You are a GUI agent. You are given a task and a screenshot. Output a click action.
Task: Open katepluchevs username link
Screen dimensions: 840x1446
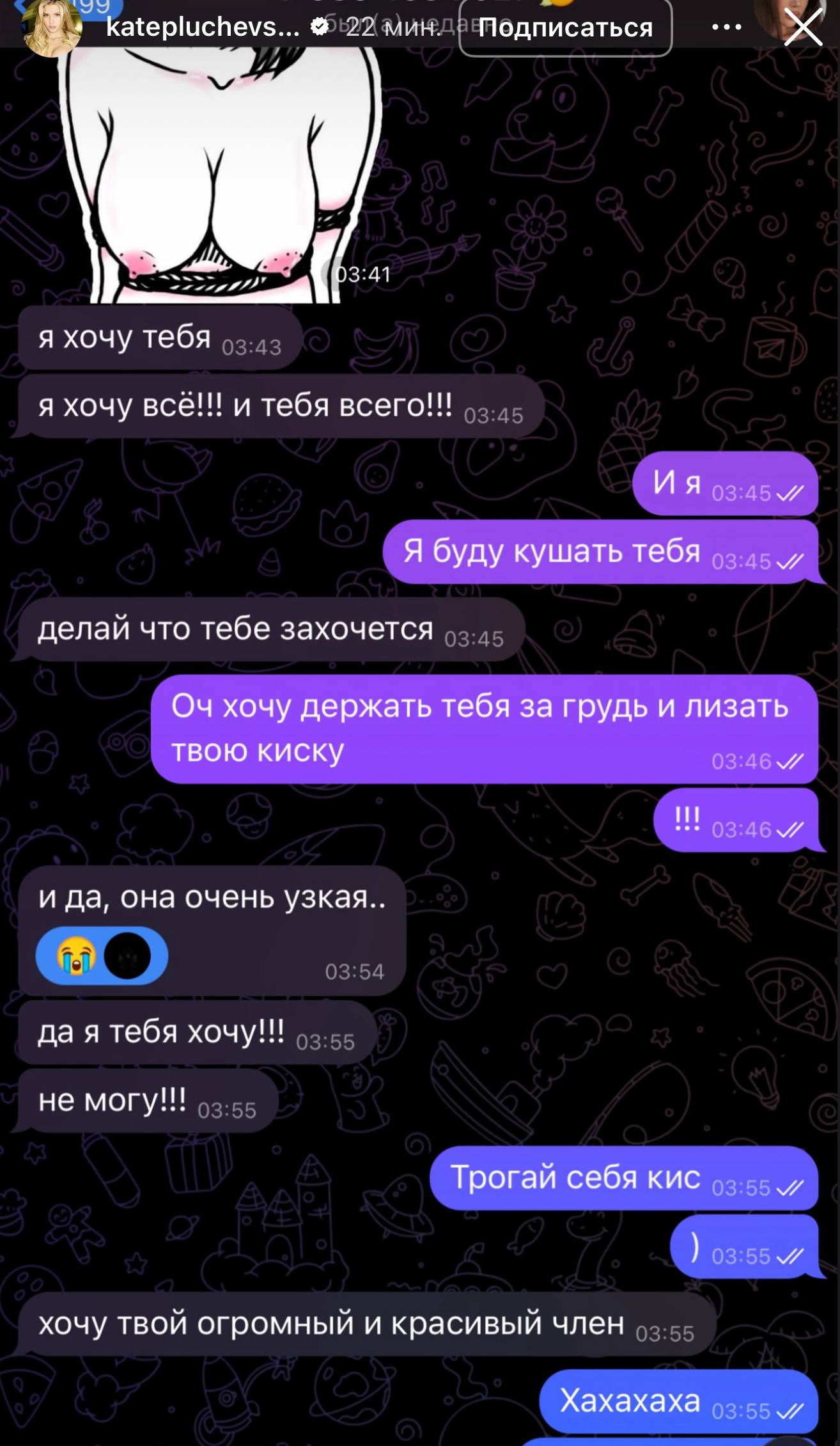202,27
